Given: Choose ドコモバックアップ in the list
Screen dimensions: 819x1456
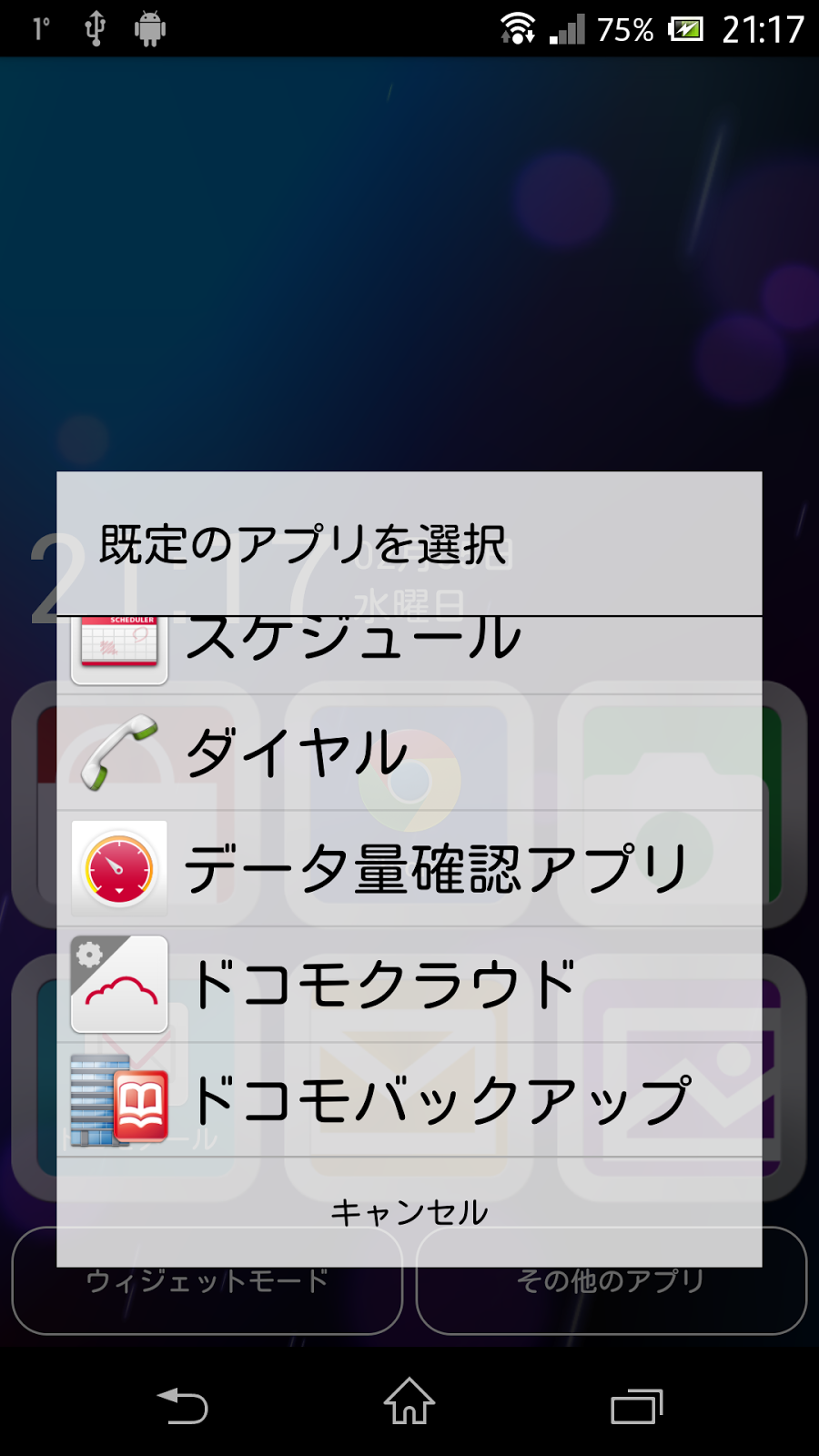Looking at the screenshot, I should click(x=409, y=1100).
